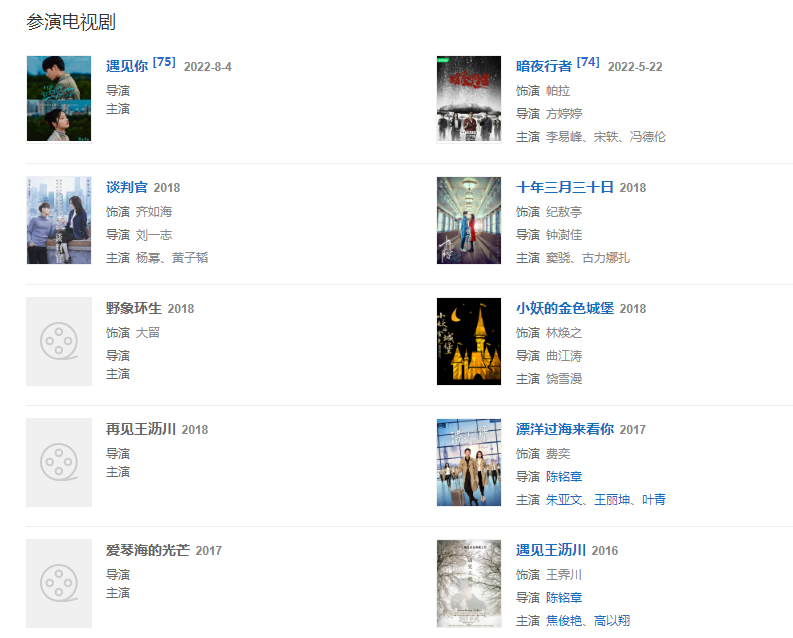
Task: View reference 74 next to 暗夜行者
Action: (588, 62)
